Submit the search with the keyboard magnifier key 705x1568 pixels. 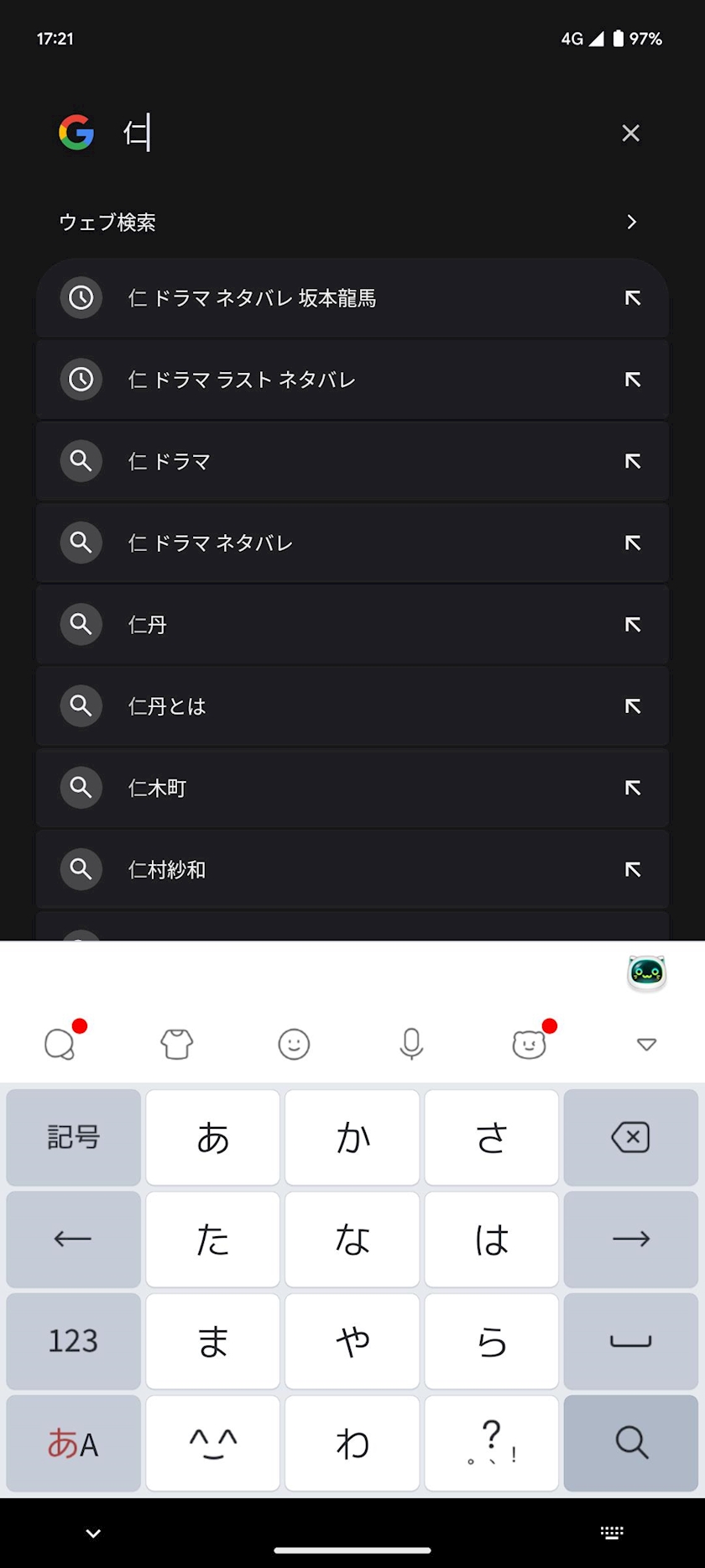click(630, 1443)
